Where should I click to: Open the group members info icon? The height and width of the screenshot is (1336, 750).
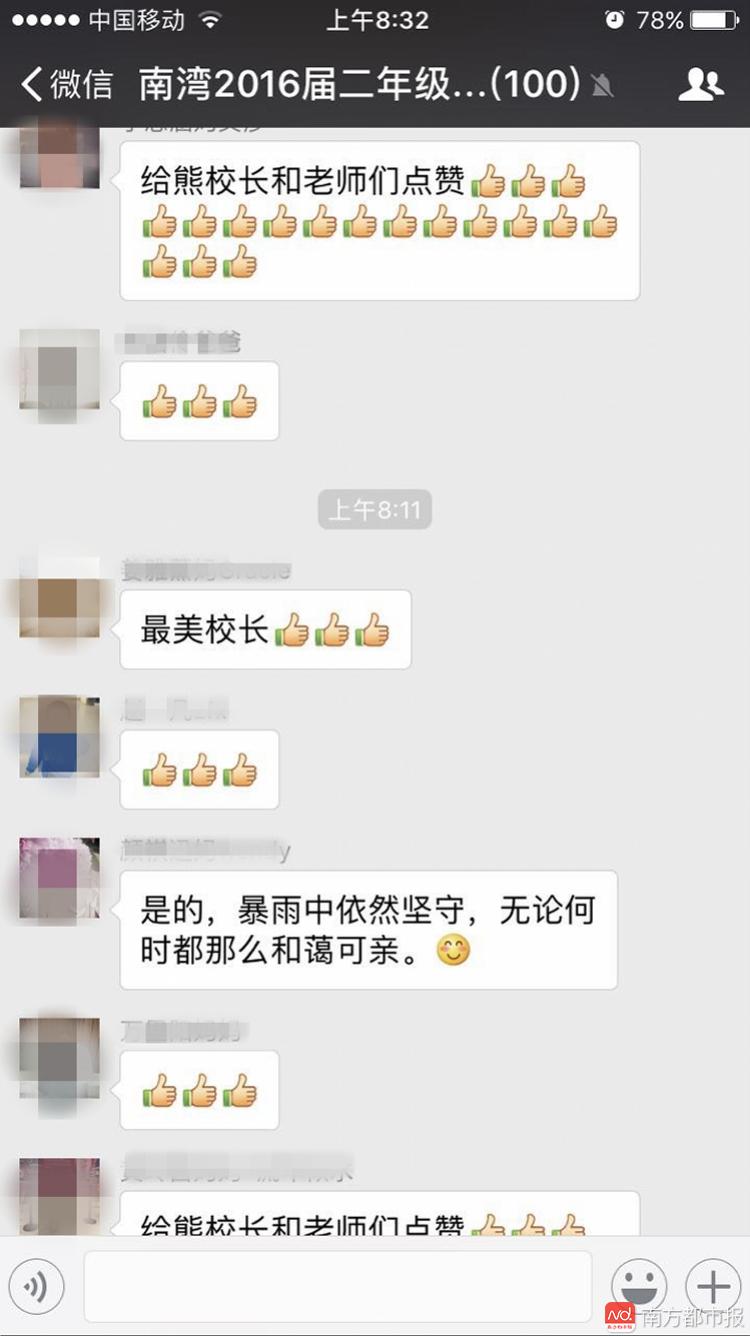pyautogui.click(x=701, y=85)
